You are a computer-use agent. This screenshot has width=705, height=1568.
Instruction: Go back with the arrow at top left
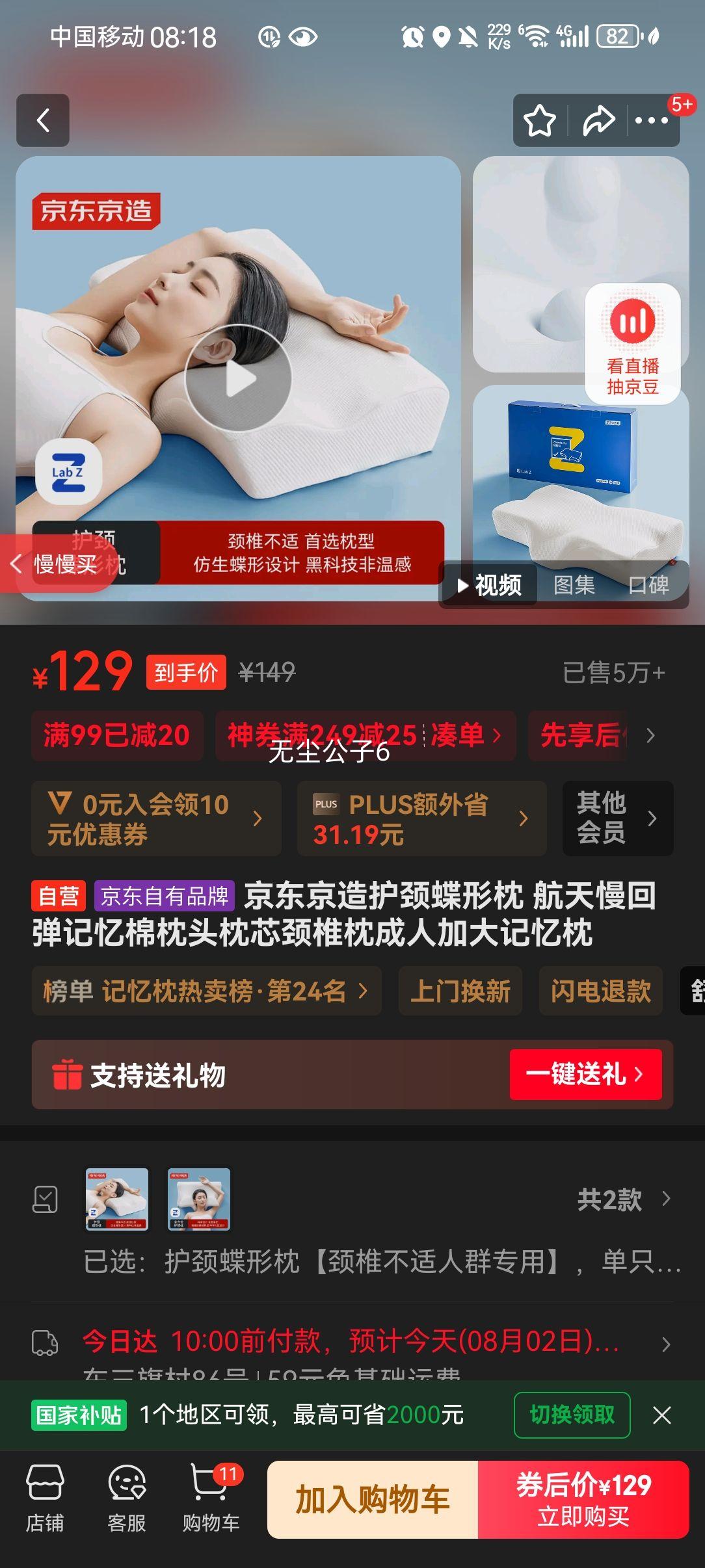click(43, 121)
